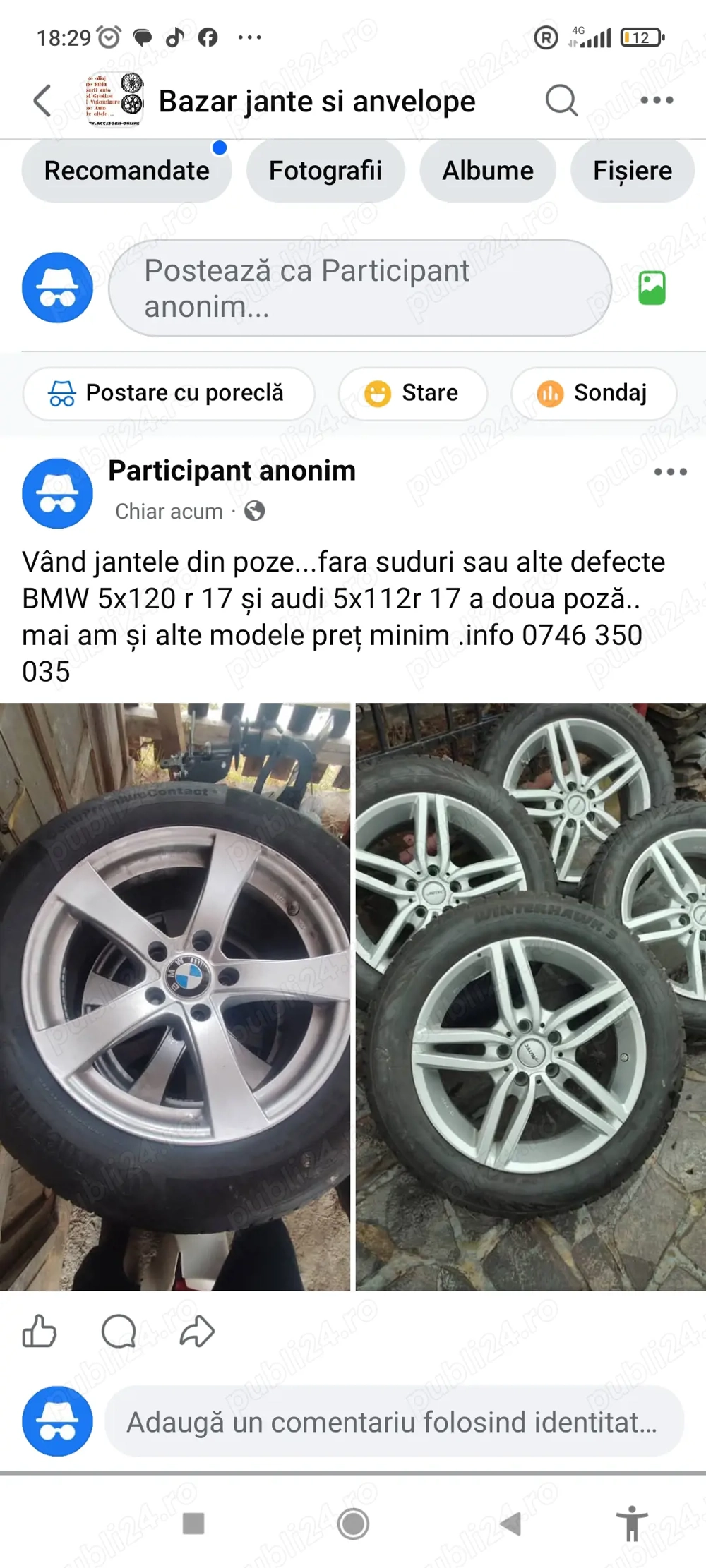The height and width of the screenshot is (1568, 706).
Task: Tap the Like thumbs-up icon
Action: point(40,1332)
